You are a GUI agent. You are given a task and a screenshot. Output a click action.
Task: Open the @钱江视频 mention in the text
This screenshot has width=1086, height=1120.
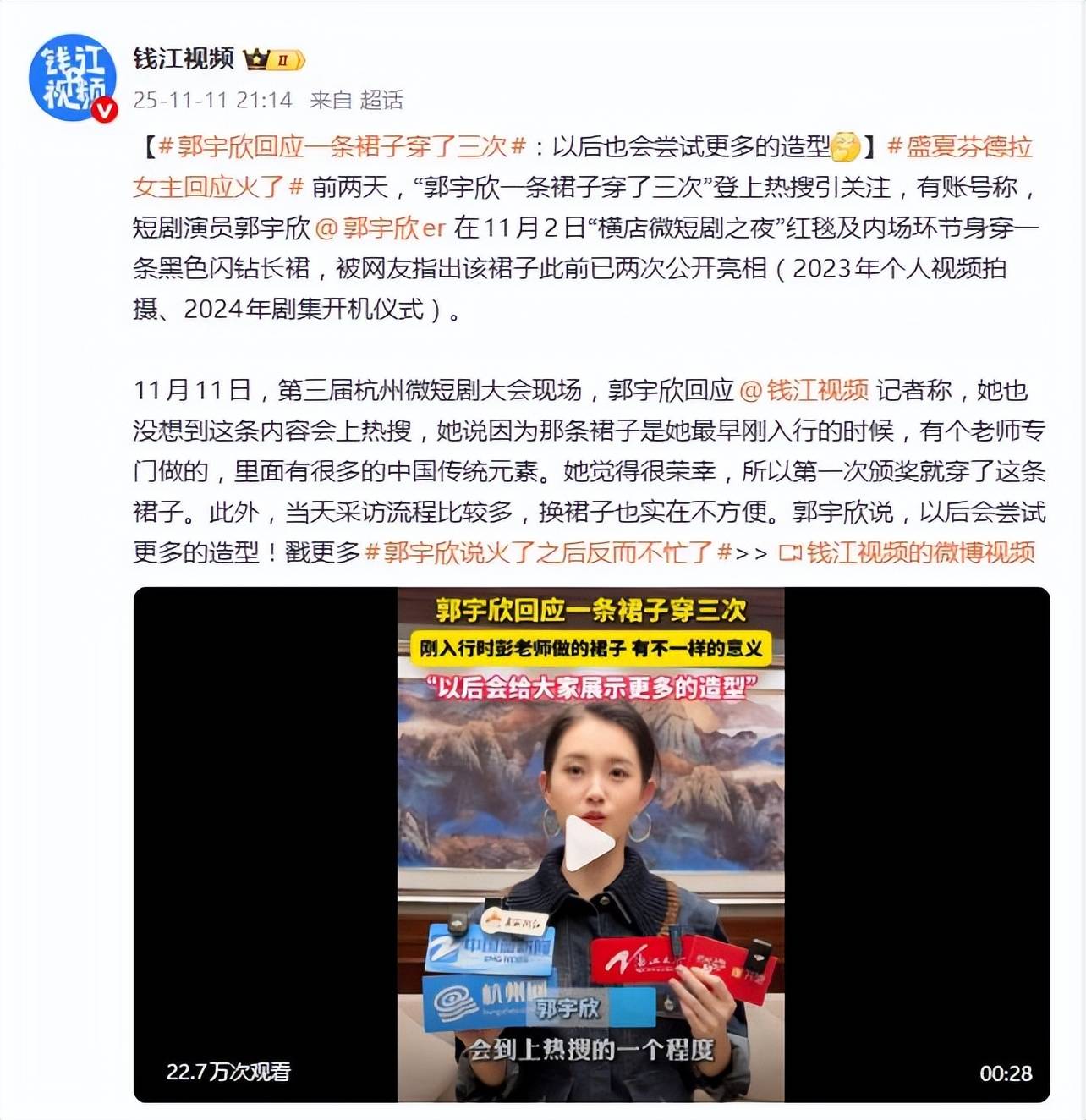coord(804,390)
